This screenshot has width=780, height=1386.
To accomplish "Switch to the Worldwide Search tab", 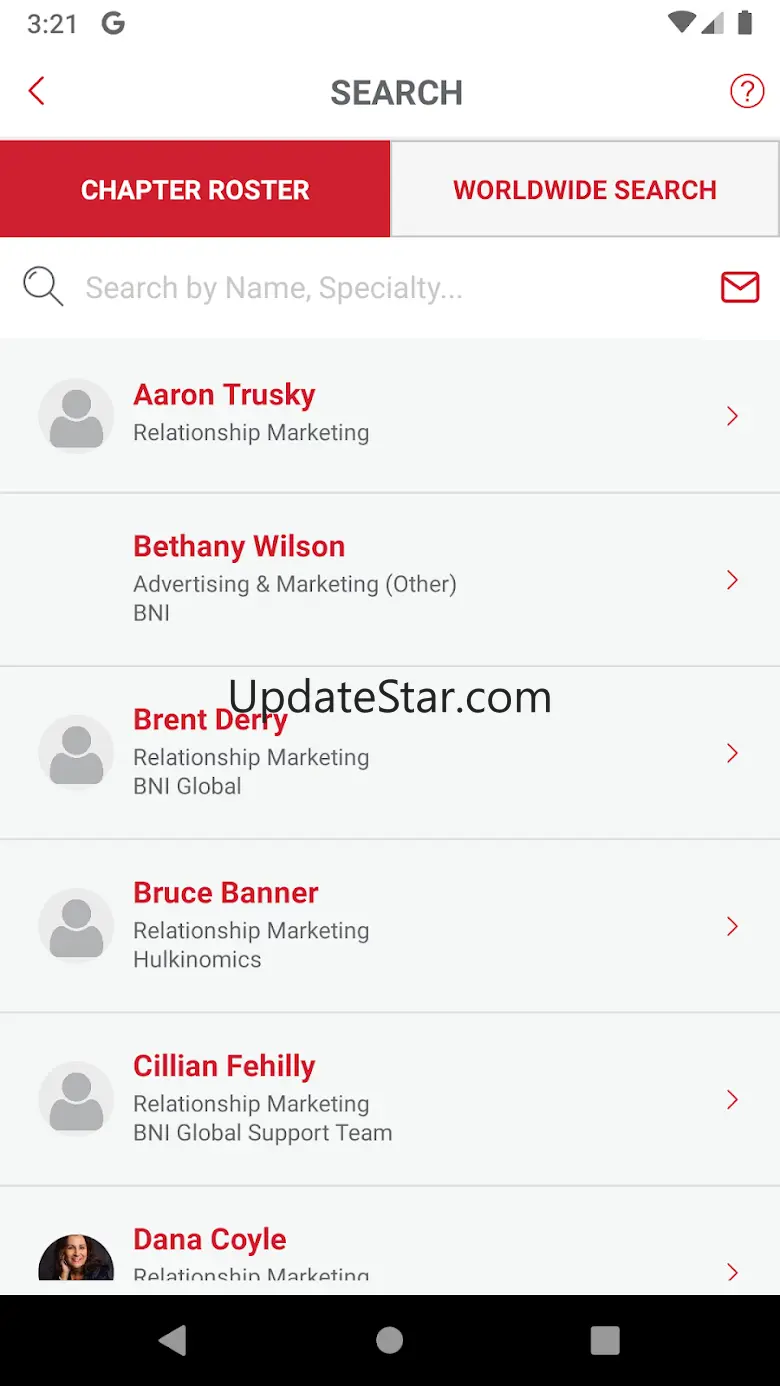I will click(585, 189).
